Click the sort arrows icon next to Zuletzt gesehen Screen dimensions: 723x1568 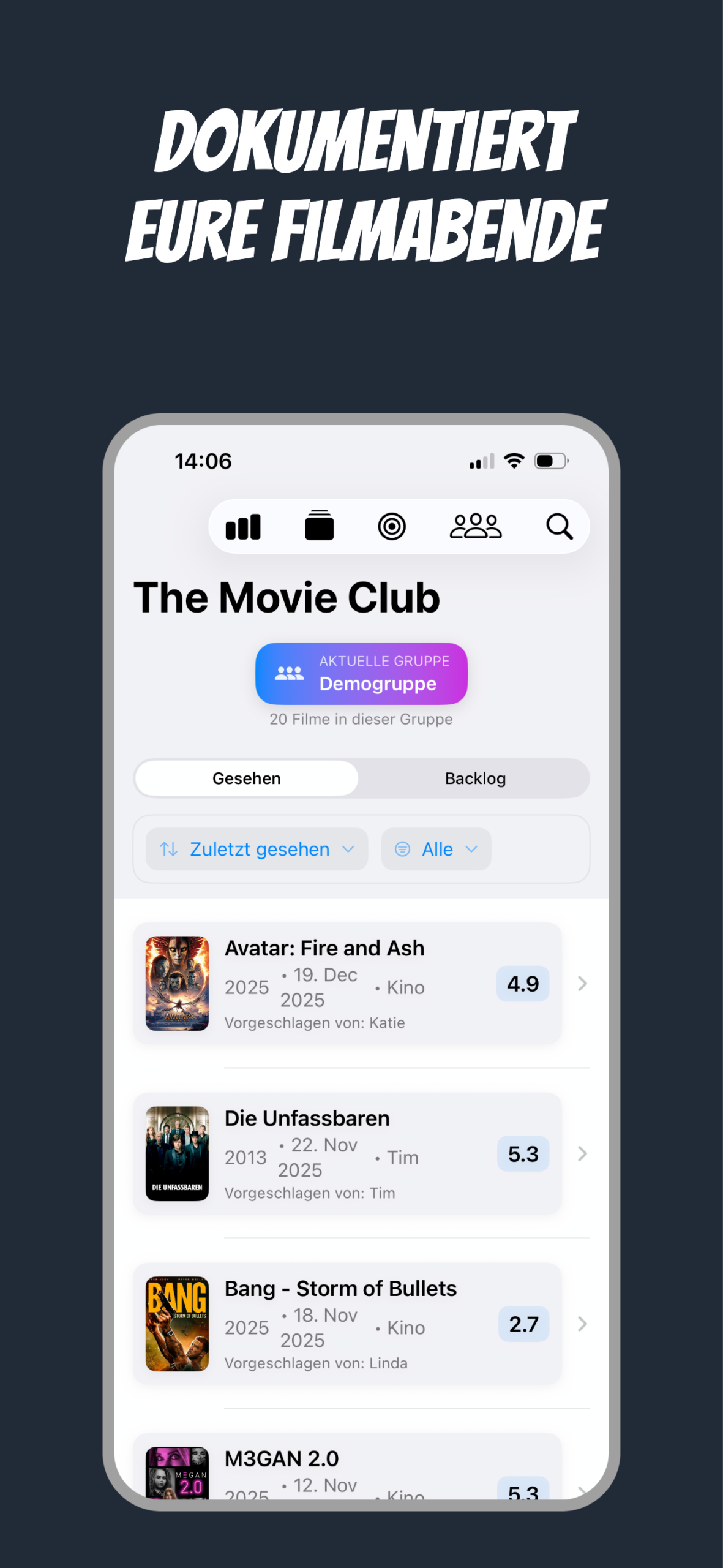point(167,849)
